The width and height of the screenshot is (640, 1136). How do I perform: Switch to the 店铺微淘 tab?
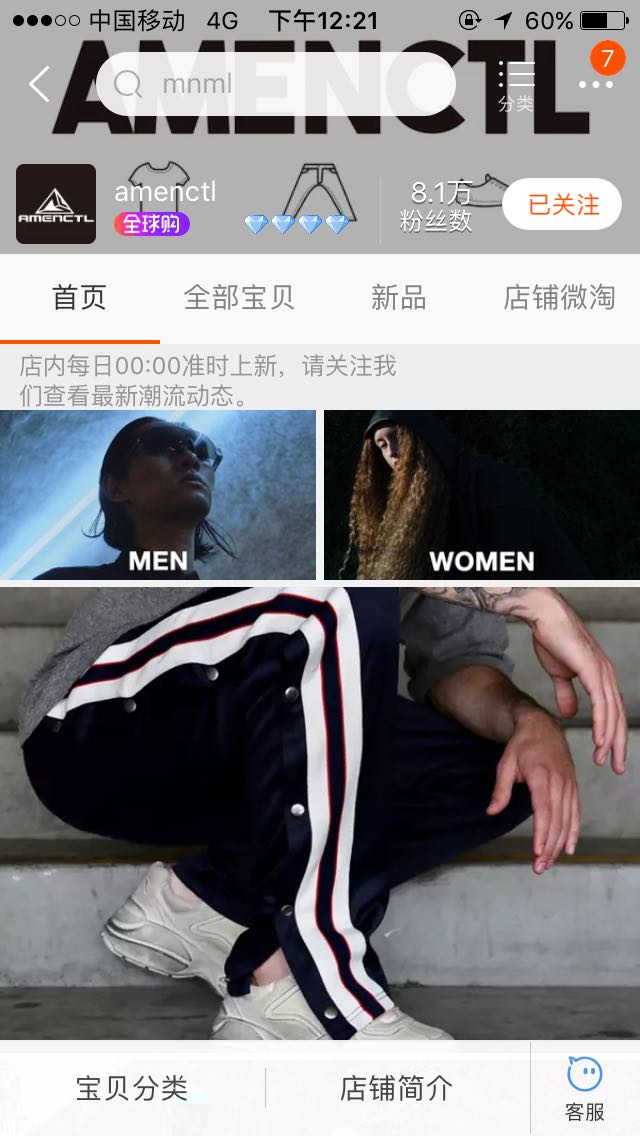(560, 298)
